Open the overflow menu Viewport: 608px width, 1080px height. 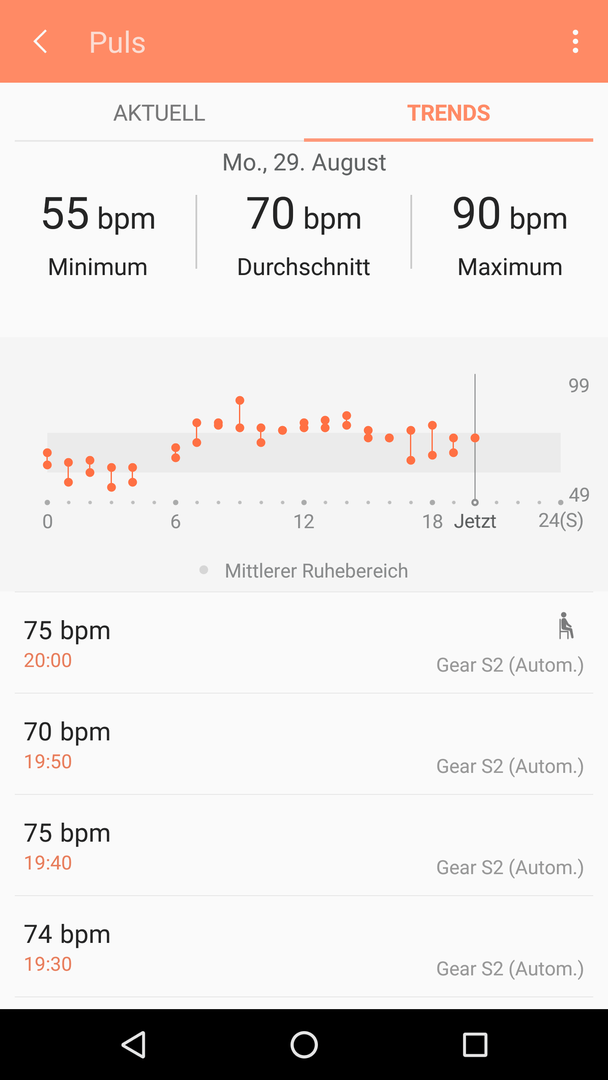coord(575,42)
